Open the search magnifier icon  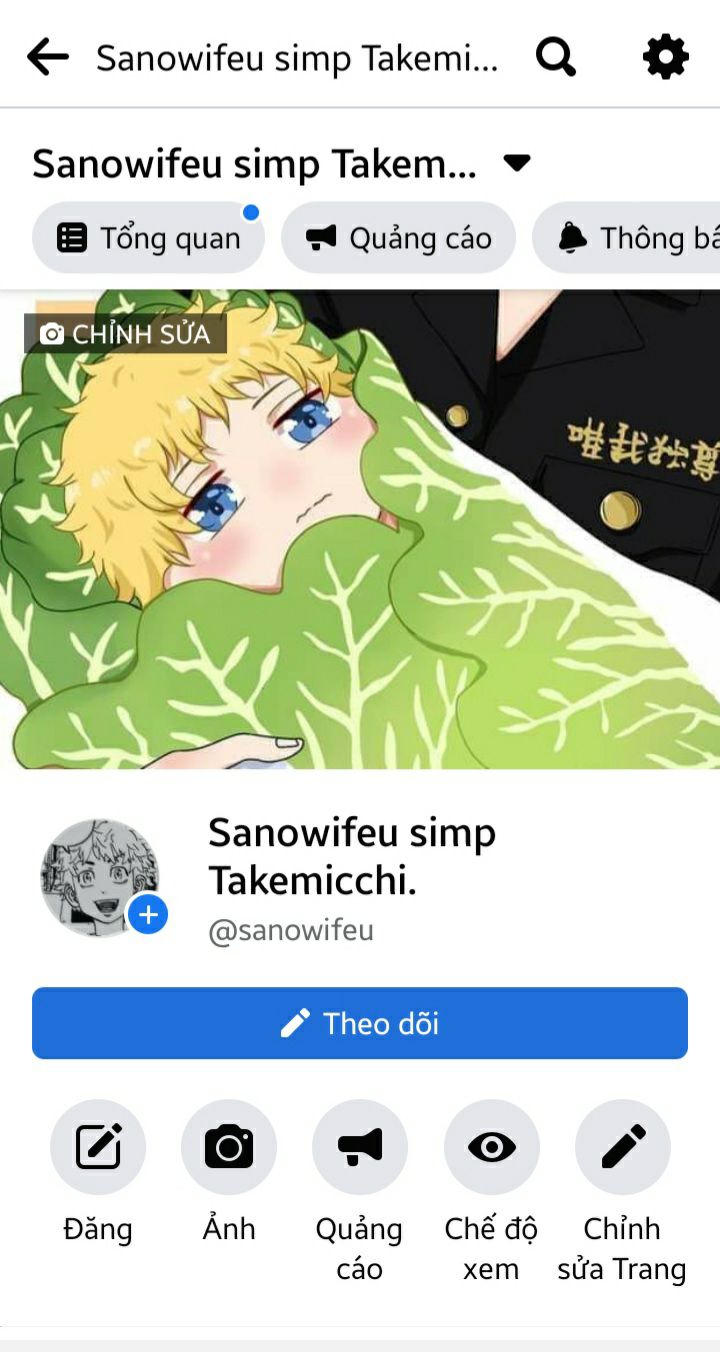coord(556,57)
